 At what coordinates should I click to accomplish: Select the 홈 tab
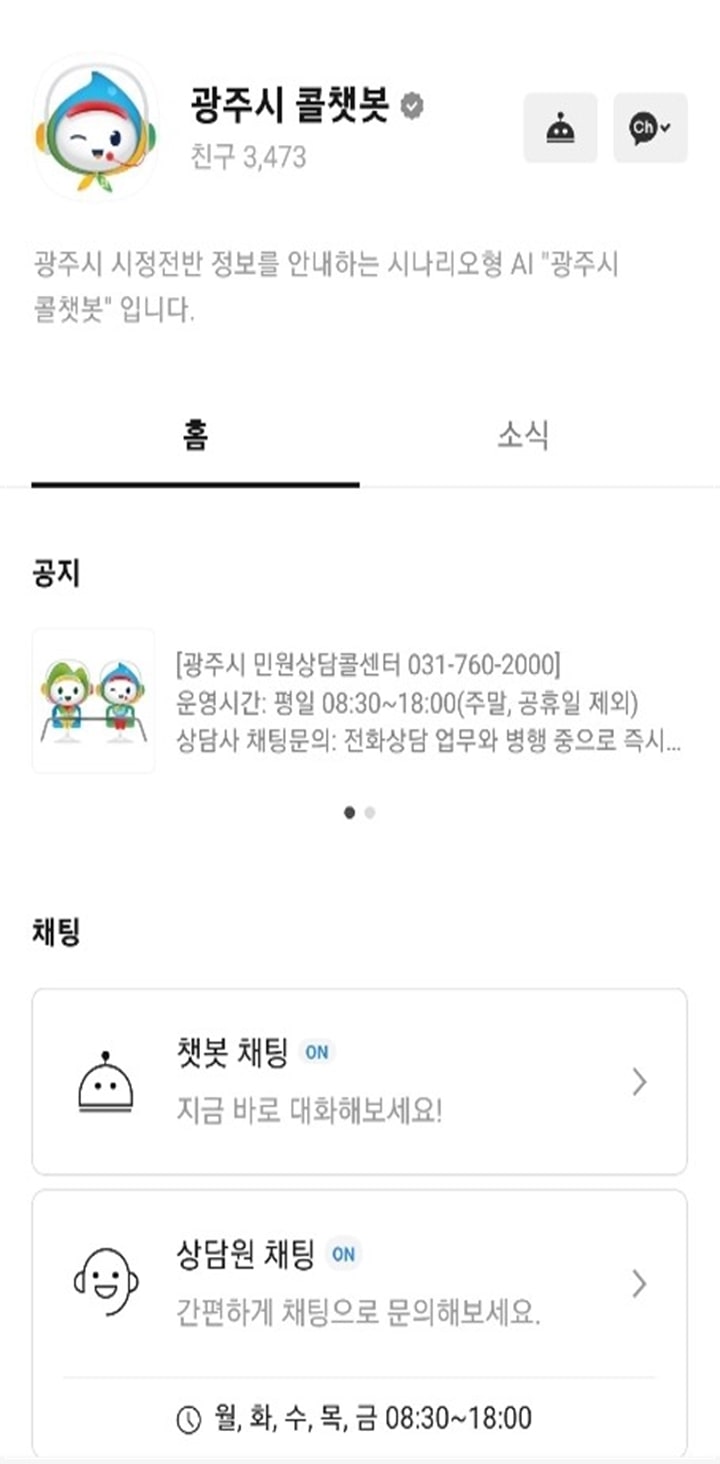(x=195, y=437)
